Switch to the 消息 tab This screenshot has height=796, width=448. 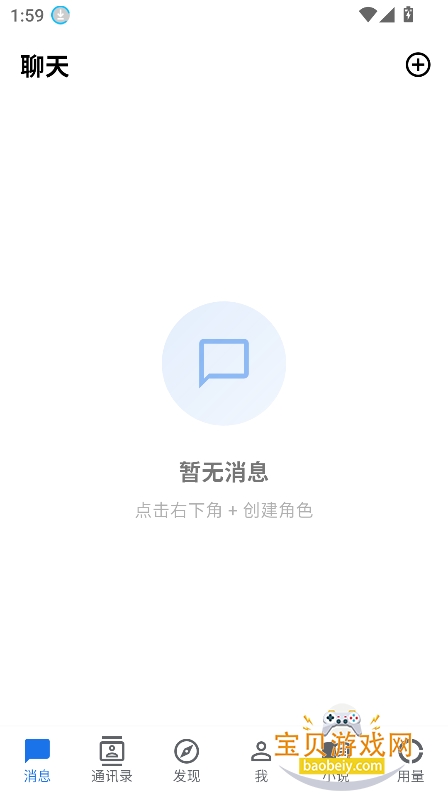click(37, 760)
